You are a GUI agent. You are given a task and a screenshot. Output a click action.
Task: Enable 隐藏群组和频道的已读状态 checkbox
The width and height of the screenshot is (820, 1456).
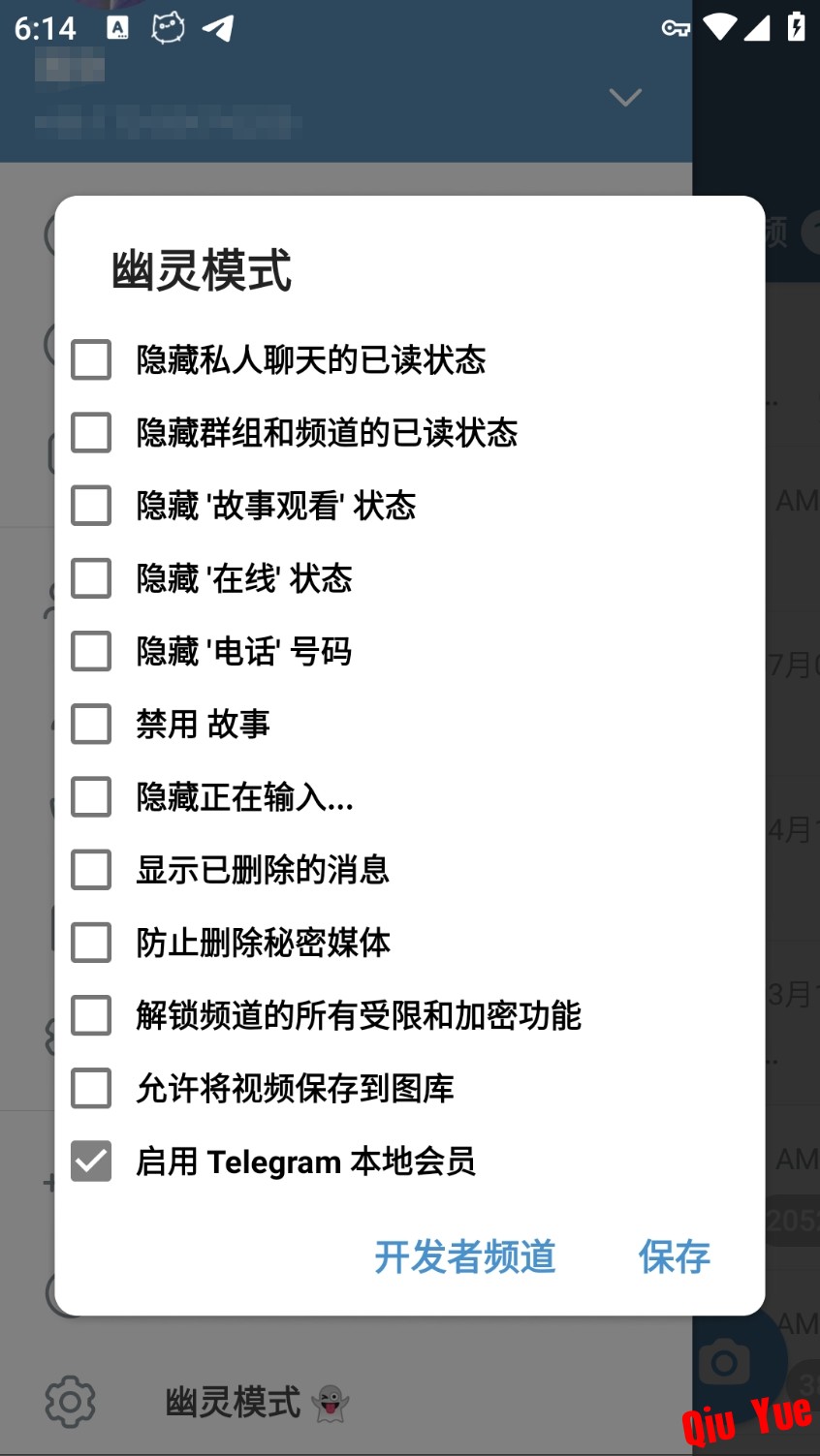[91, 432]
